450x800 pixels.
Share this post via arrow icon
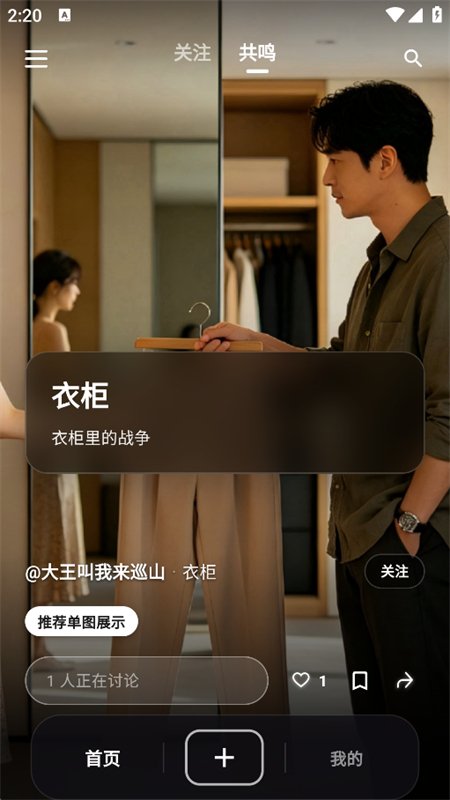405,680
